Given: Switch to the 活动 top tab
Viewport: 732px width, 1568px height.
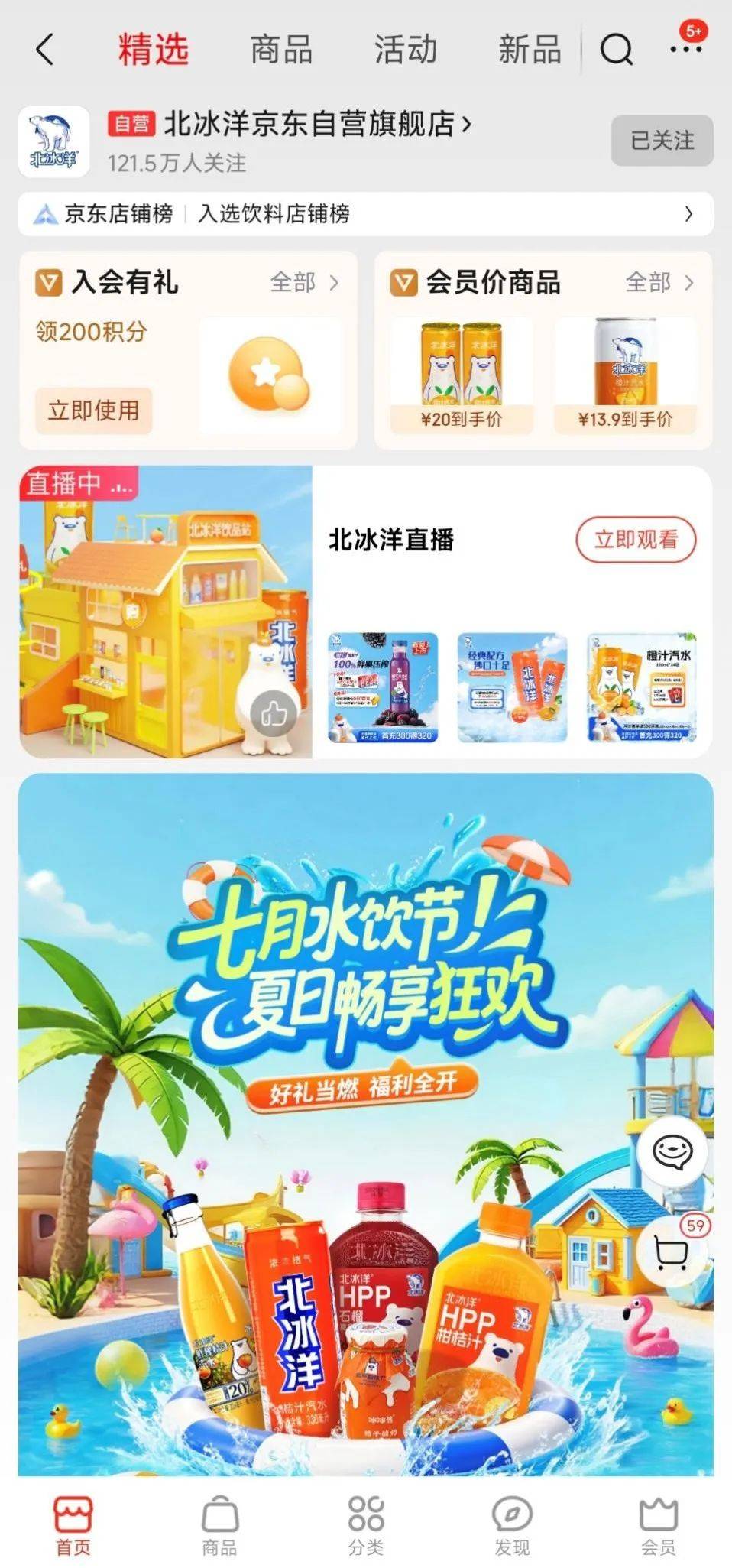Looking at the screenshot, I should pyautogui.click(x=405, y=50).
